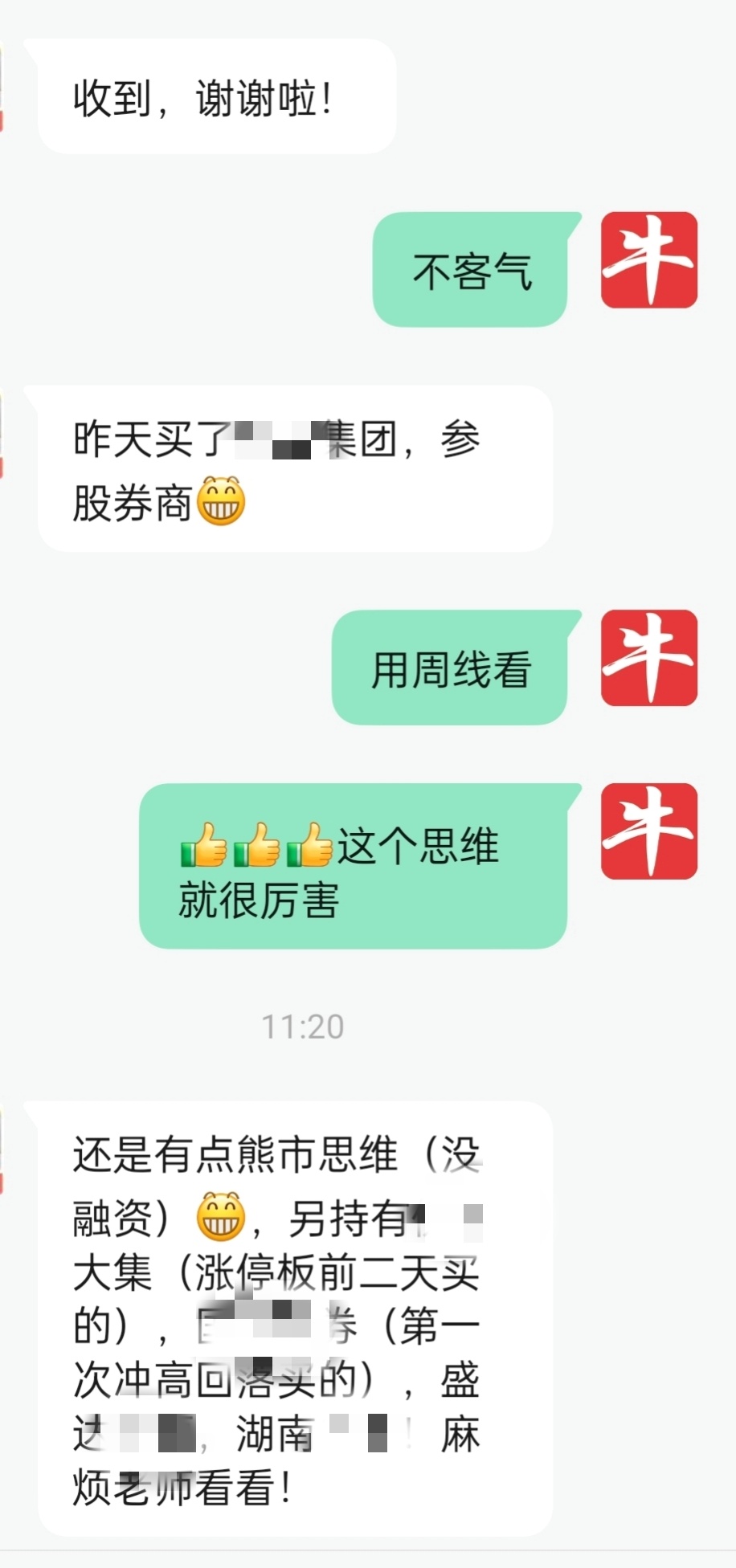The image size is (736, 1568).
Task: Open the avatar next to "不客气" message
Action: (648, 260)
